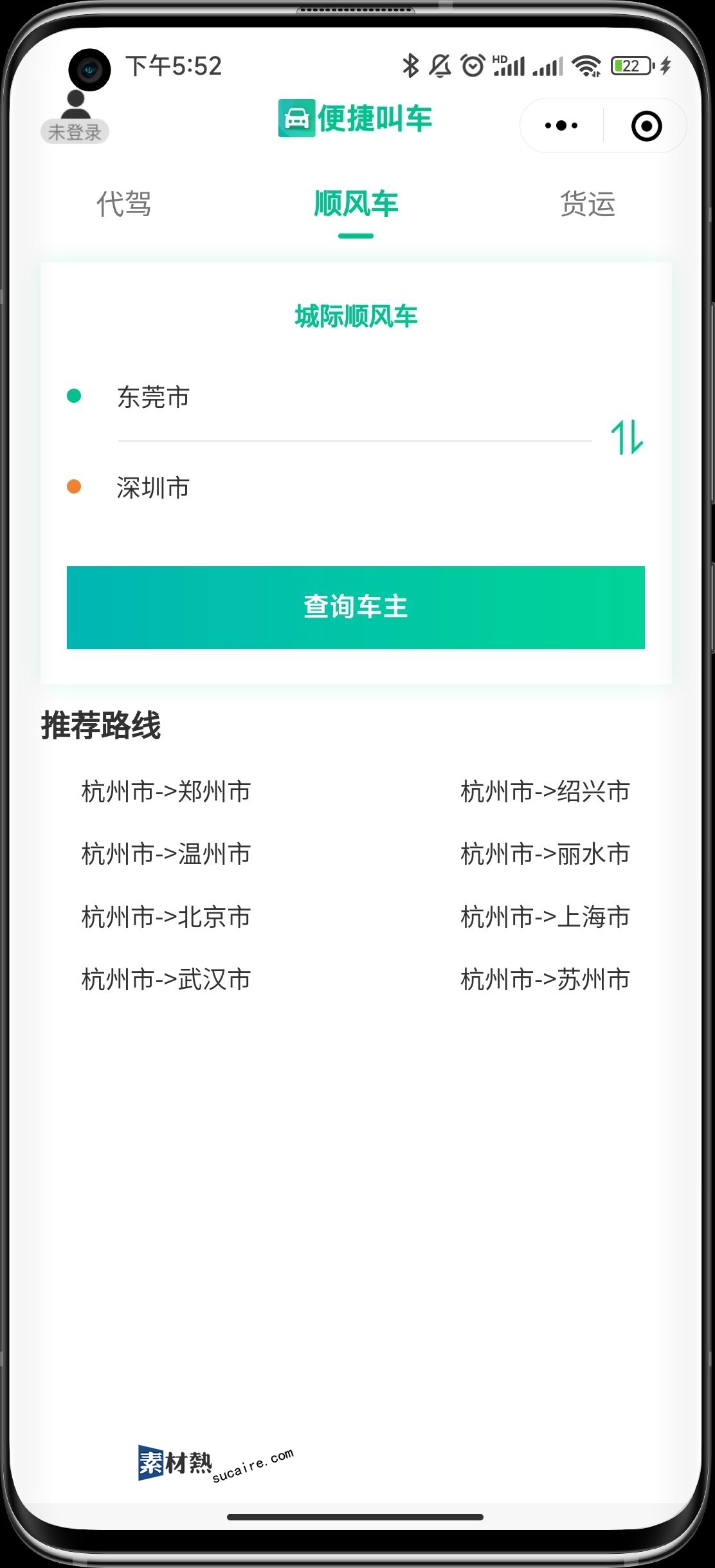Select recommended route 杭州市->北京市
Image resolution: width=715 pixels, height=1568 pixels.
coord(166,917)
